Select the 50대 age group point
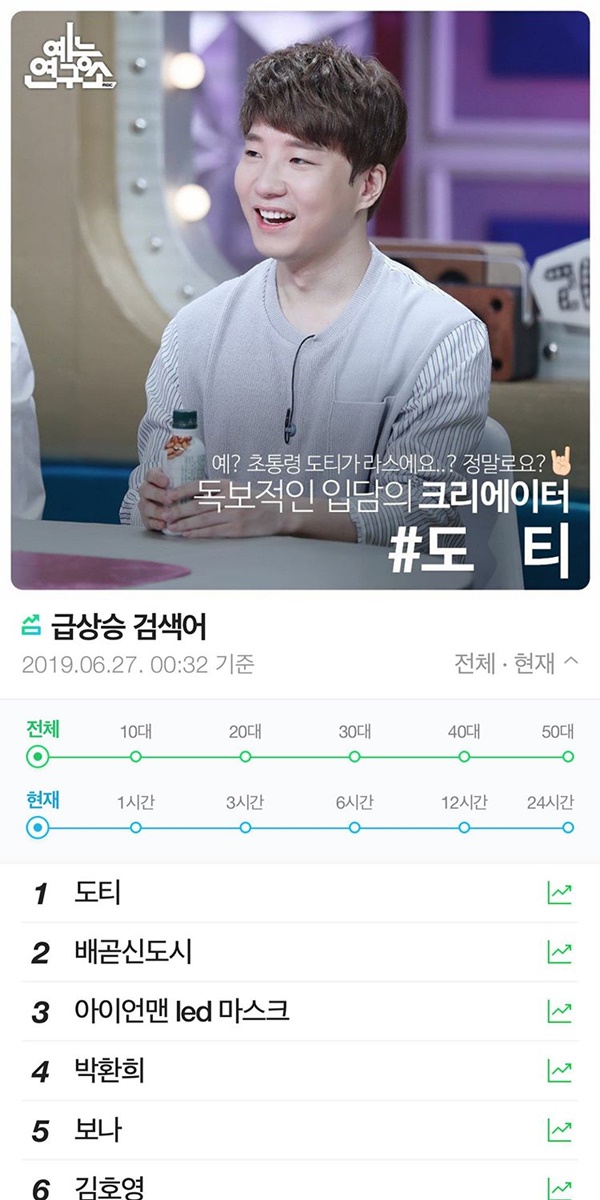This screenshot has height=1200, width=600. tap(568, 757)
